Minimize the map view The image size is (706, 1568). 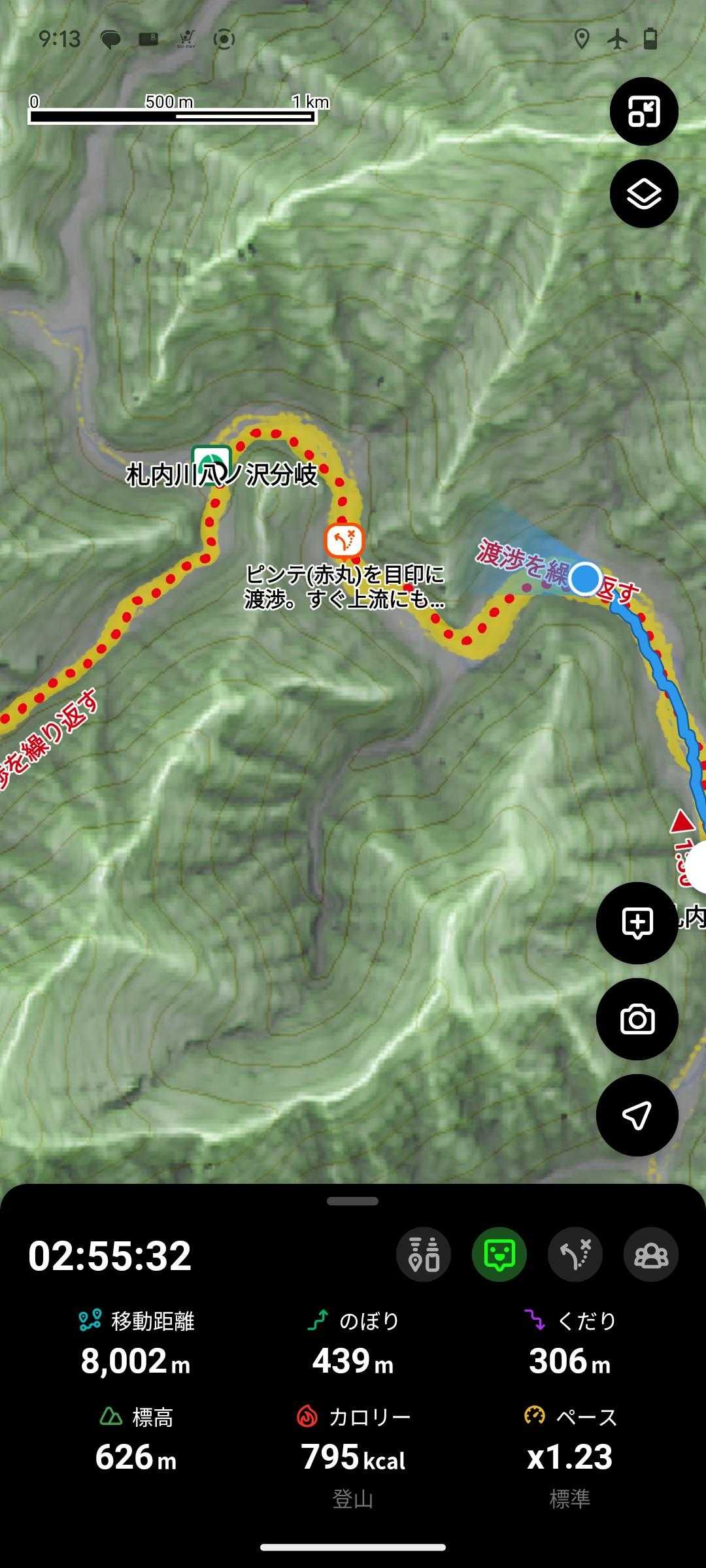click(644, 112)
